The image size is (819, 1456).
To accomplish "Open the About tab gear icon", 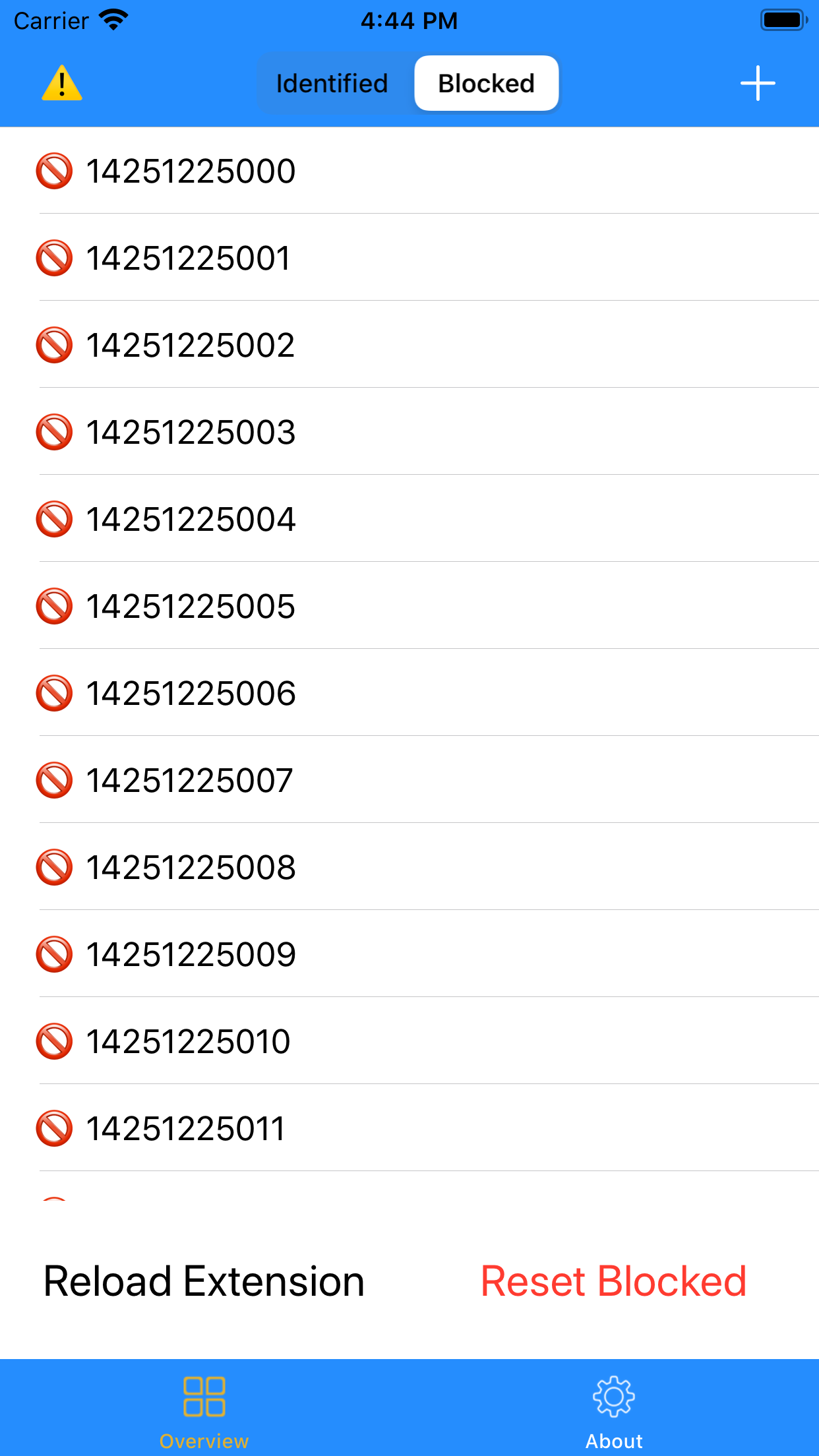I will click(614, 1397).
